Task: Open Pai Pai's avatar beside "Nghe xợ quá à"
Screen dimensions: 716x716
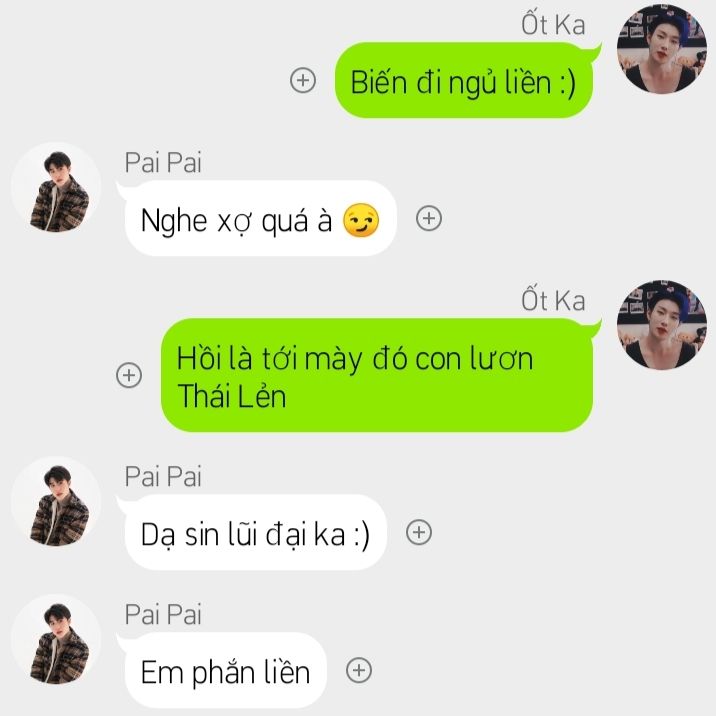Action: click(x=56, y=188)
